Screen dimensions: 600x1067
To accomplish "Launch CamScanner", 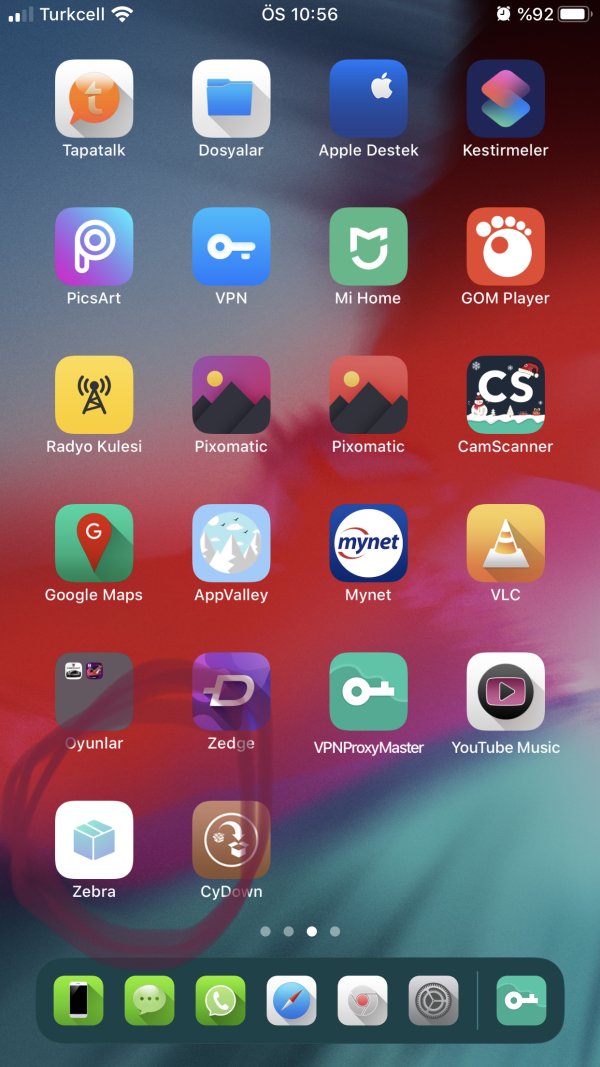I will click(x=505, y=395).
